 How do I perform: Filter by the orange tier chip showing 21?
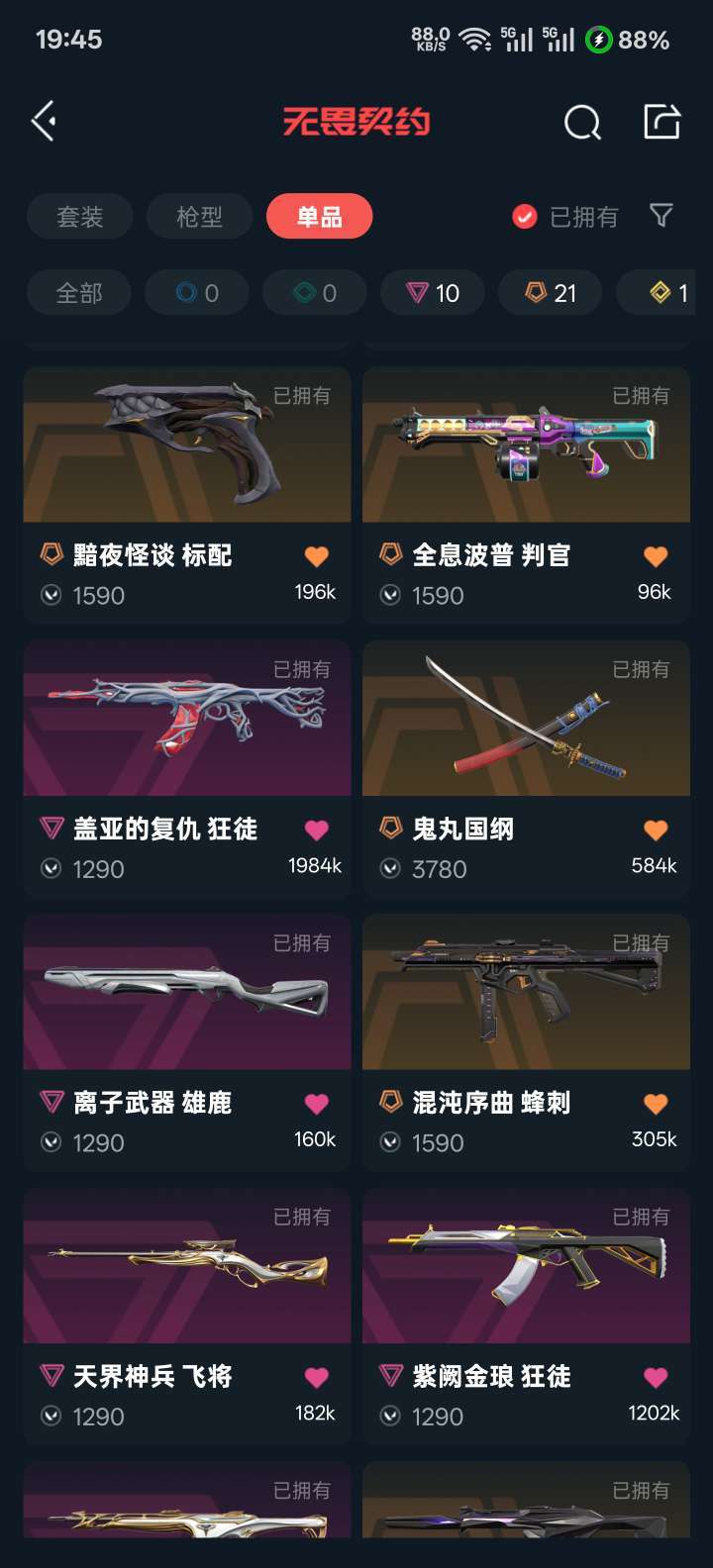[551, 293]
